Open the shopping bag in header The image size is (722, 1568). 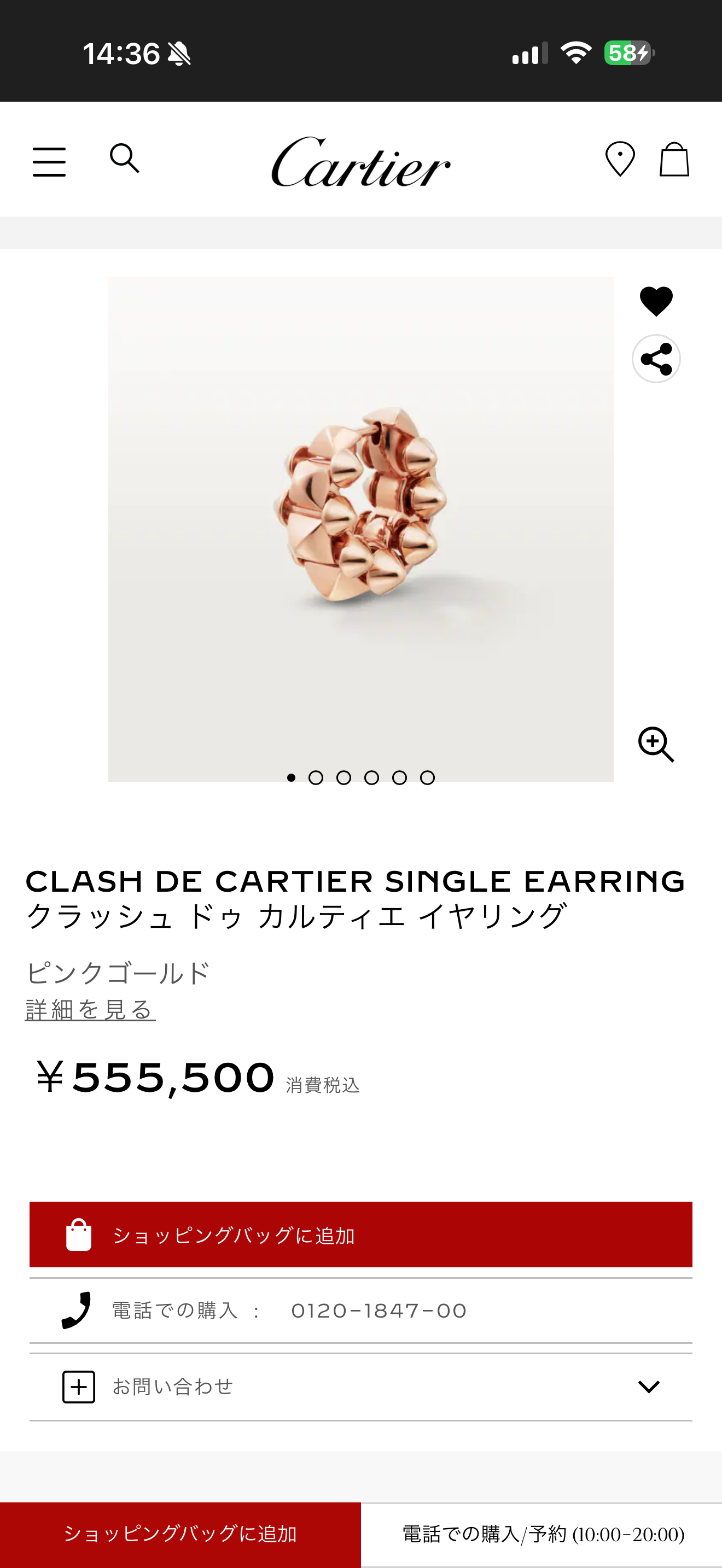674,160
